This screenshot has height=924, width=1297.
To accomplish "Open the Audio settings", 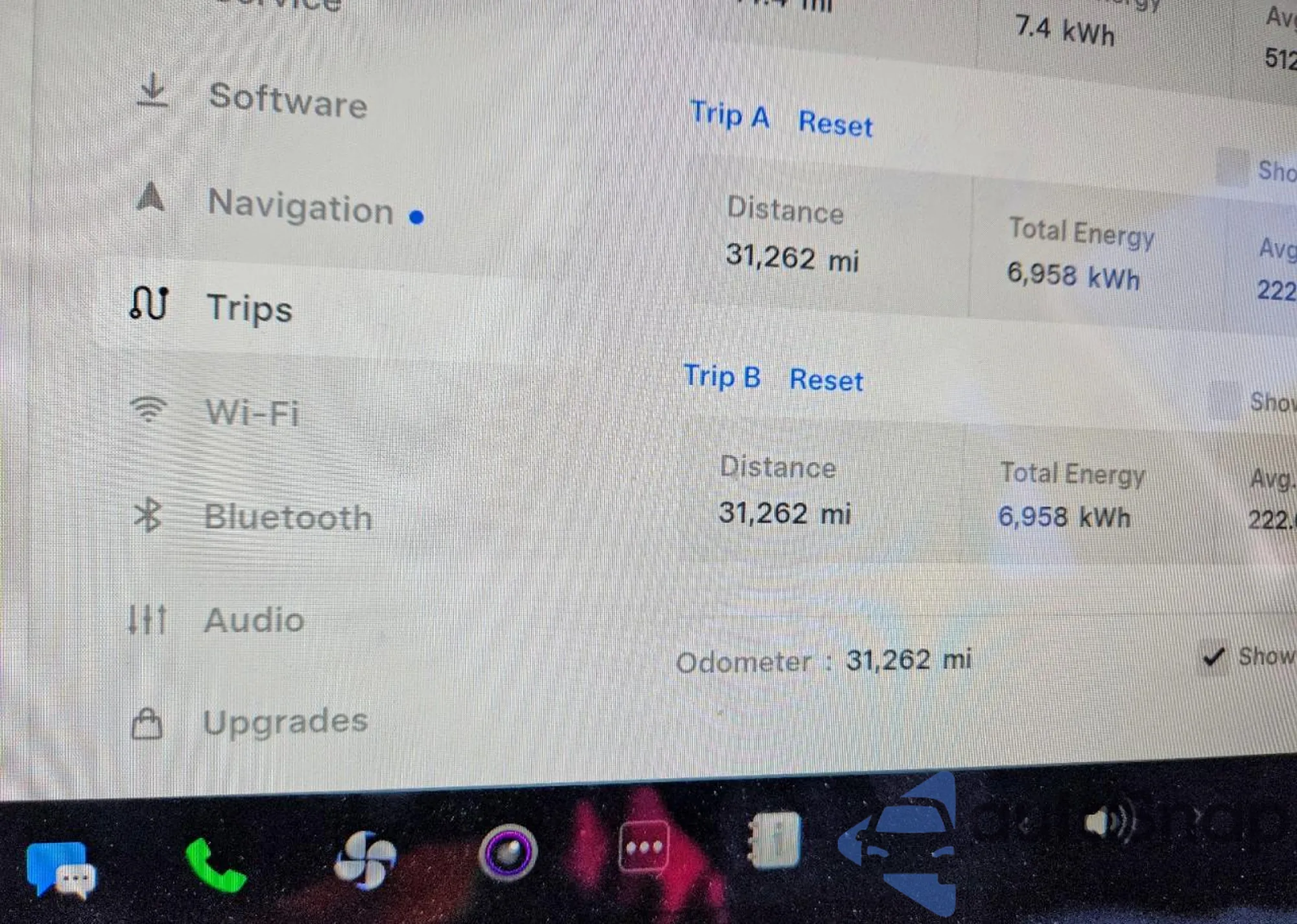I will click(x=254, y=621).
